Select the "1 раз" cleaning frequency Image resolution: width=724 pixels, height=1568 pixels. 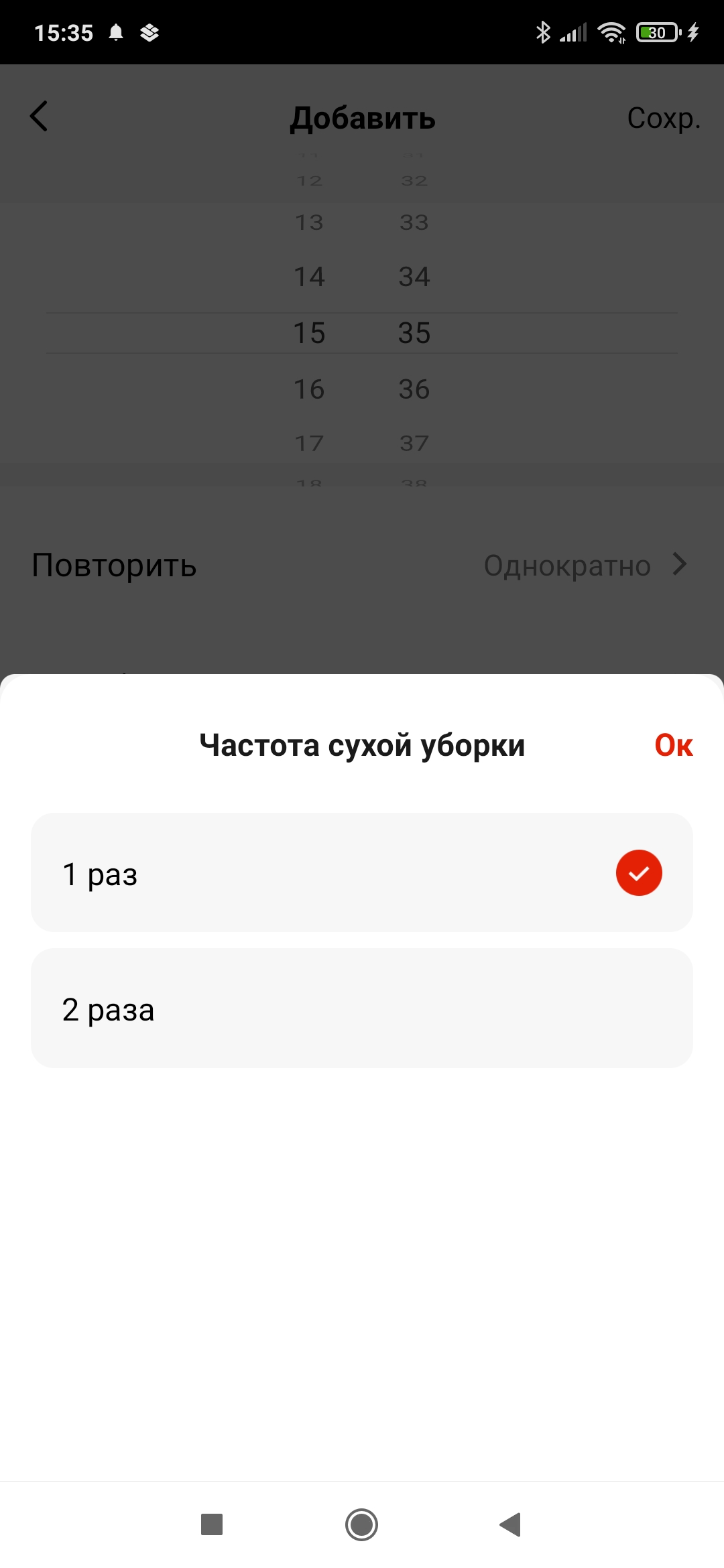[362, 872]
